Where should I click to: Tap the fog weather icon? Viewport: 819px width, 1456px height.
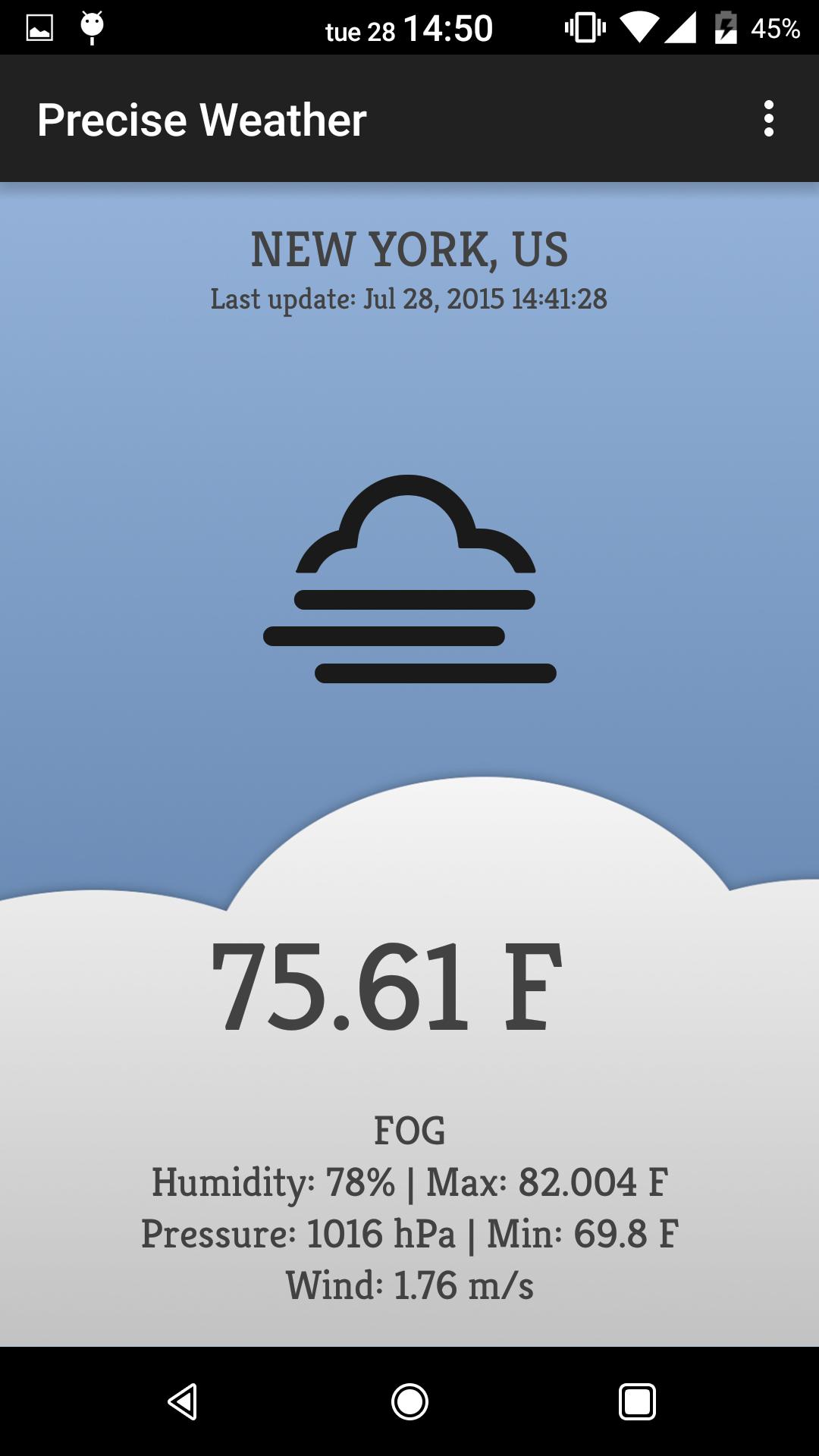tap(409, 584)
